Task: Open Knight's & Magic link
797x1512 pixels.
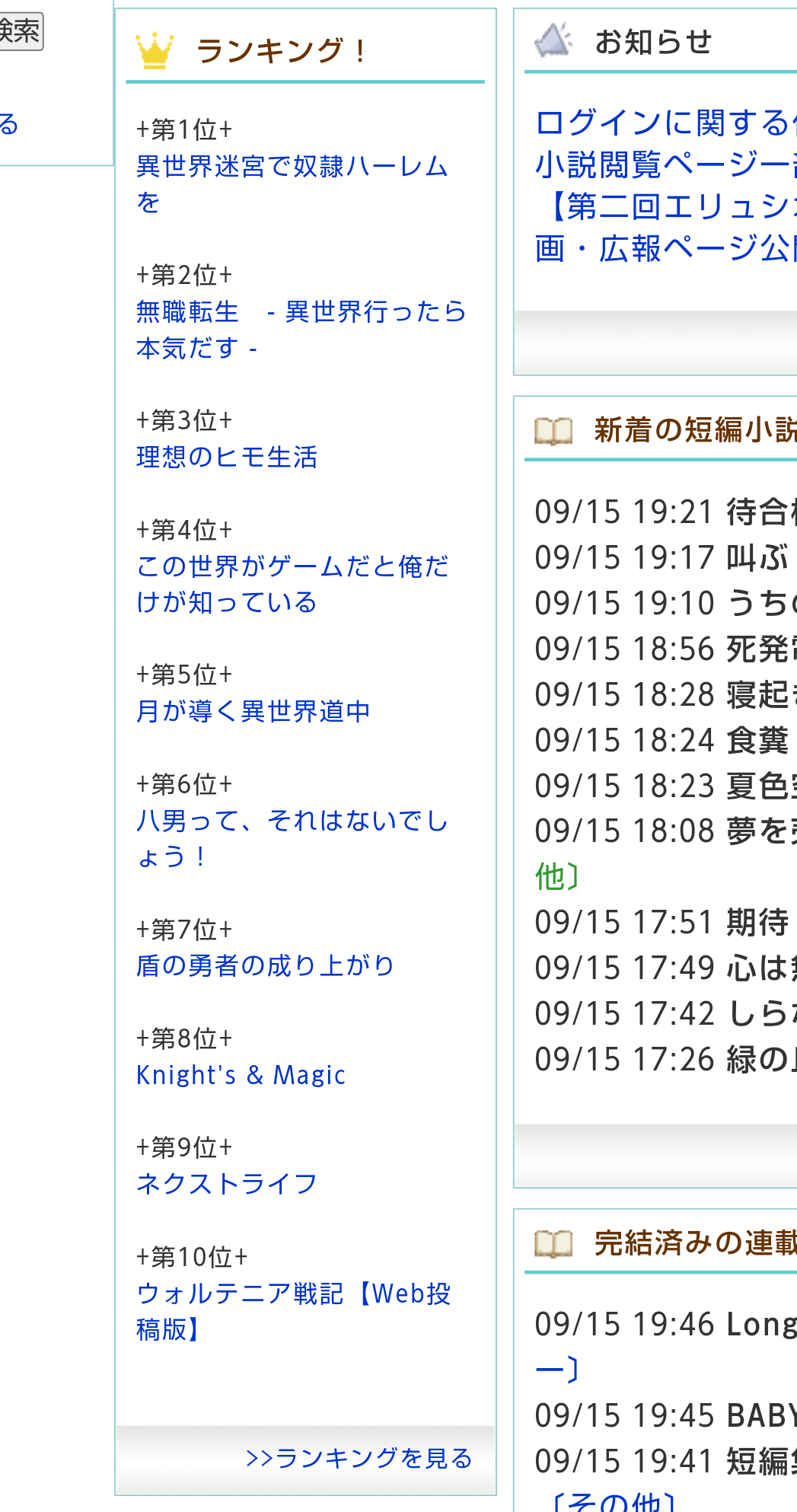Action: [241, 1075]
